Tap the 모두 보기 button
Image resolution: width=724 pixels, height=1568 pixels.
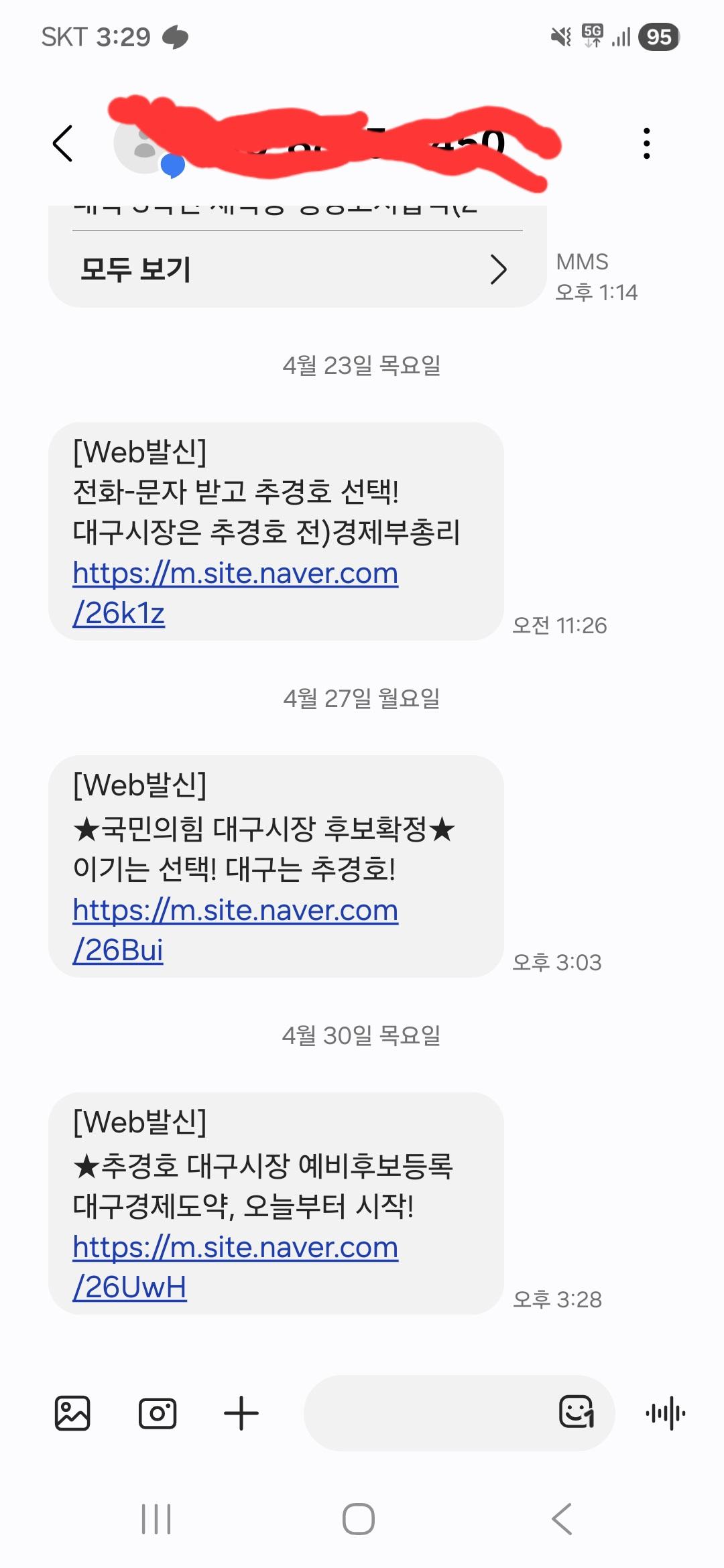(x=134, y=270)
